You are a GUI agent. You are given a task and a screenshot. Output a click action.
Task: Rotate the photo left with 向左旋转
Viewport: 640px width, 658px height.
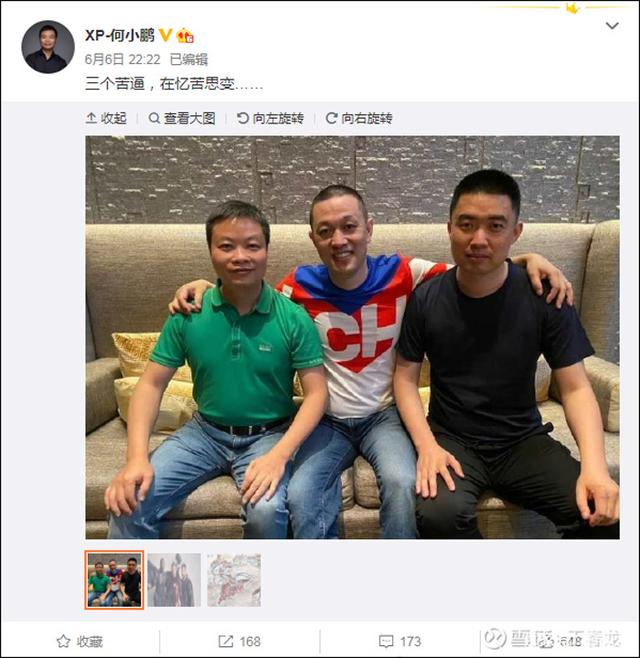[270, 118]
